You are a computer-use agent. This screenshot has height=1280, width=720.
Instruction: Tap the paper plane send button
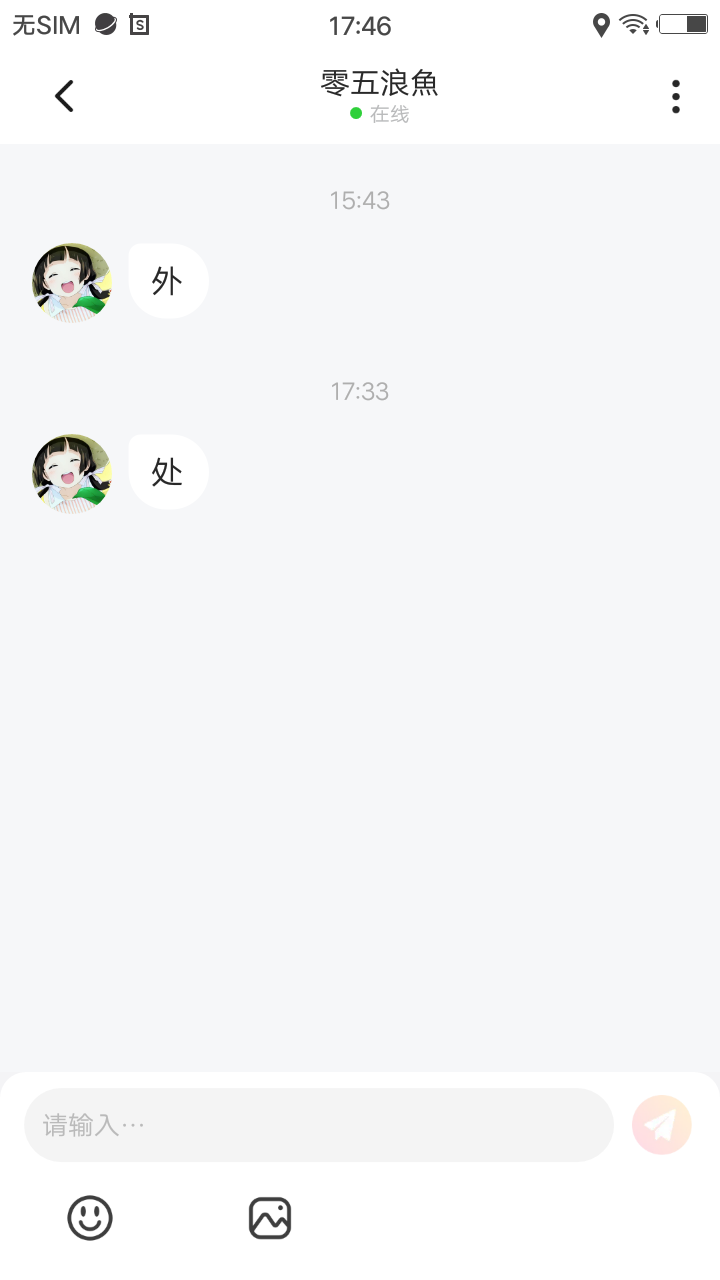(661, 1125)
